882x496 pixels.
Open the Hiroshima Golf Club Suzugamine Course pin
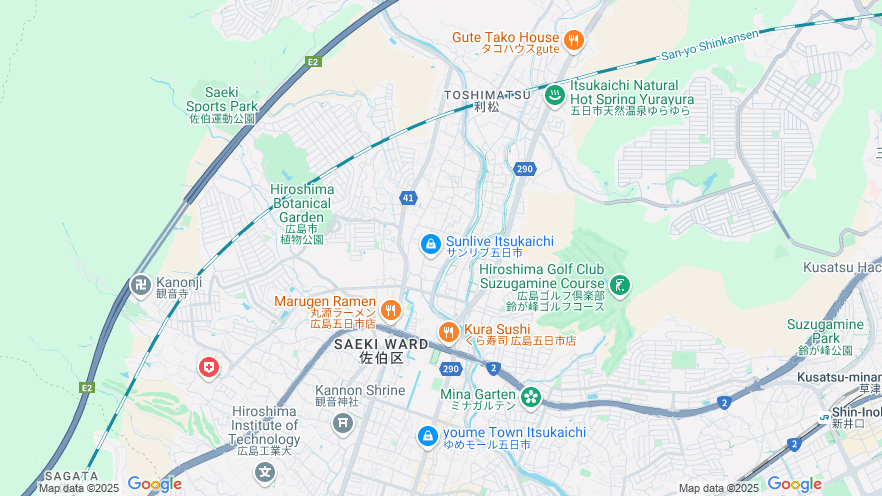[620, 286]
